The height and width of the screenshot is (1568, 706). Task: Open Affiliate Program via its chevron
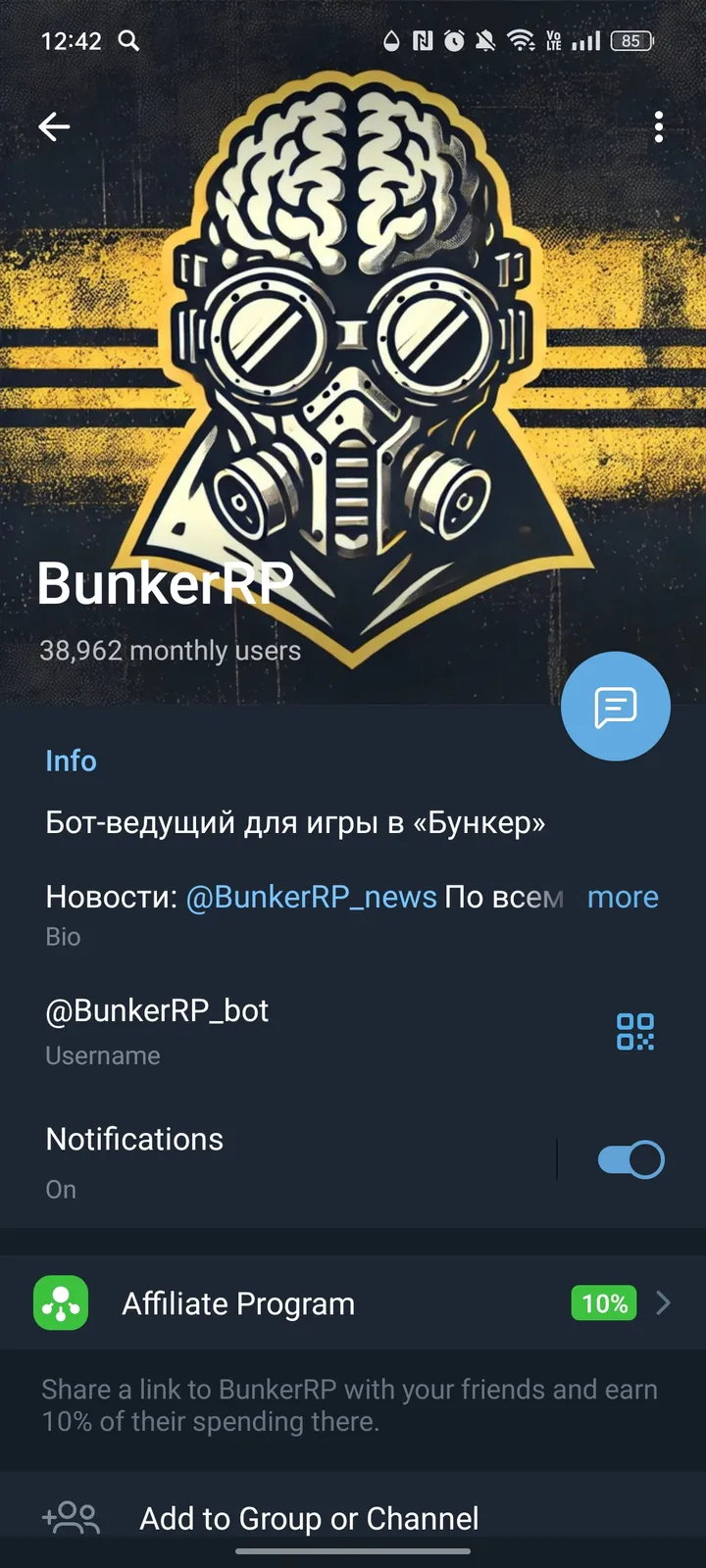tap(662, 1303)
